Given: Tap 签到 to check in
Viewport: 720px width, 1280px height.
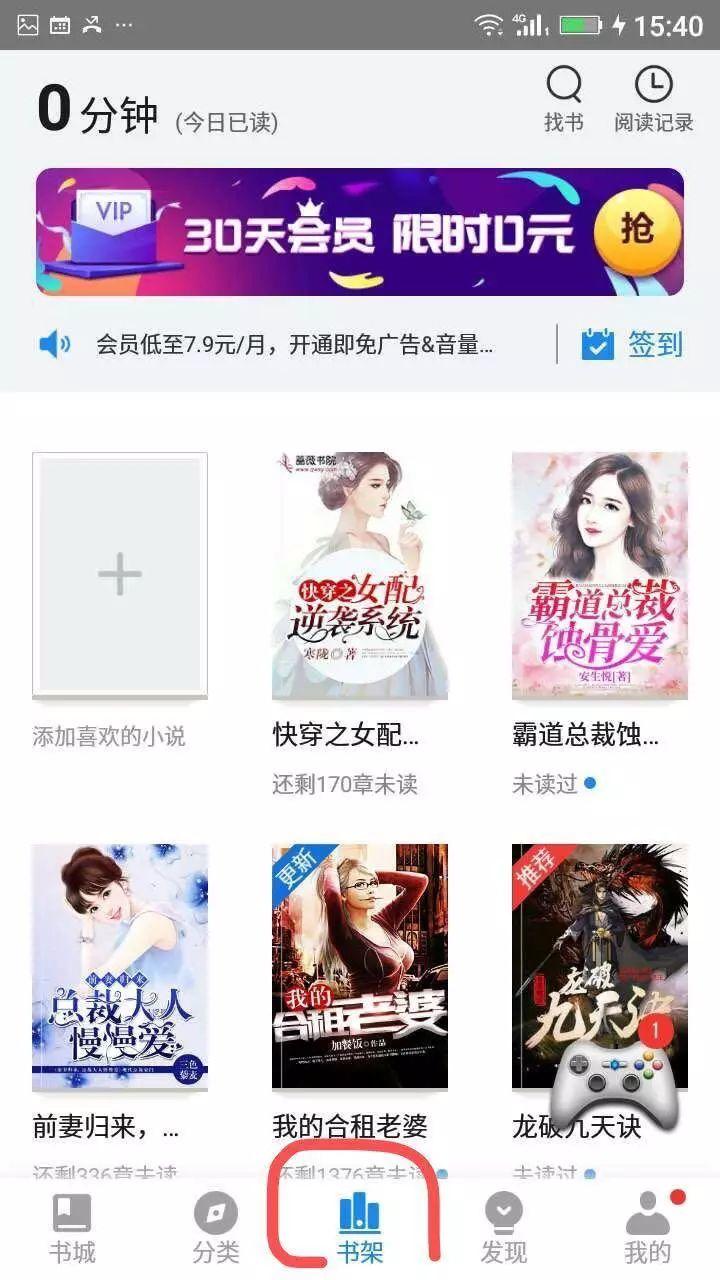Looking at the screenshot, I should click(x=633, y=345).
